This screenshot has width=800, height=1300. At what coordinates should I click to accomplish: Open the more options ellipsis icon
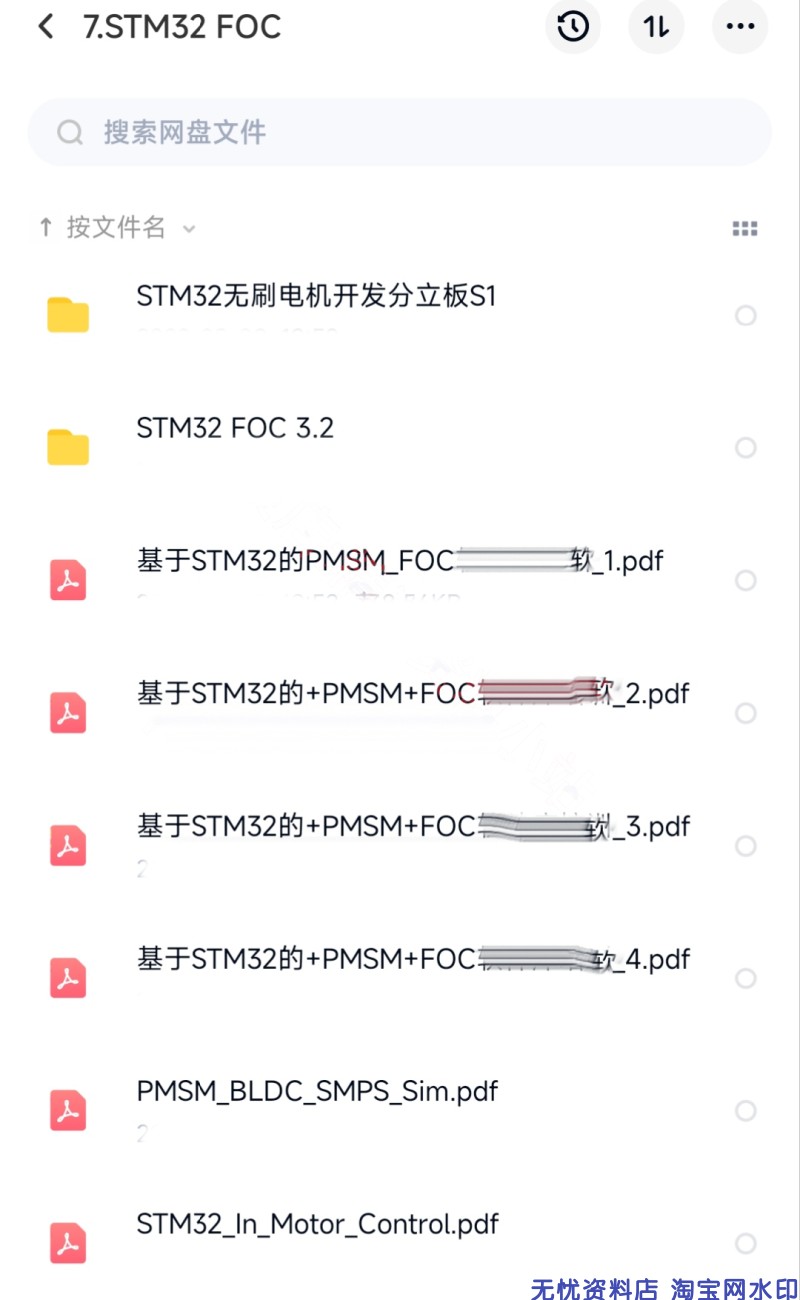click(740, 27)
